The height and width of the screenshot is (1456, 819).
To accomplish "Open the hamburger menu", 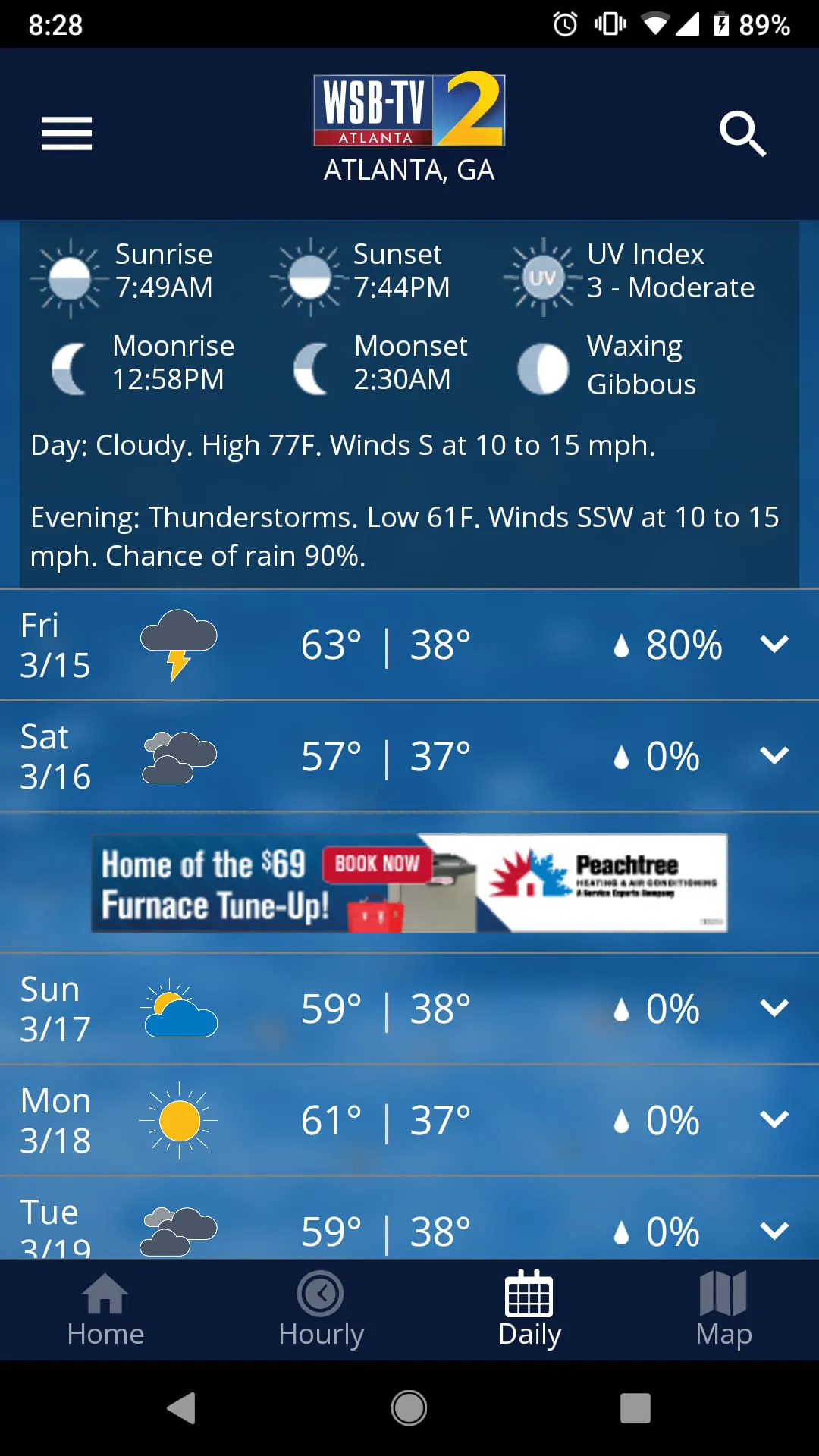I will pyautogui.click(x=67, y=133).
